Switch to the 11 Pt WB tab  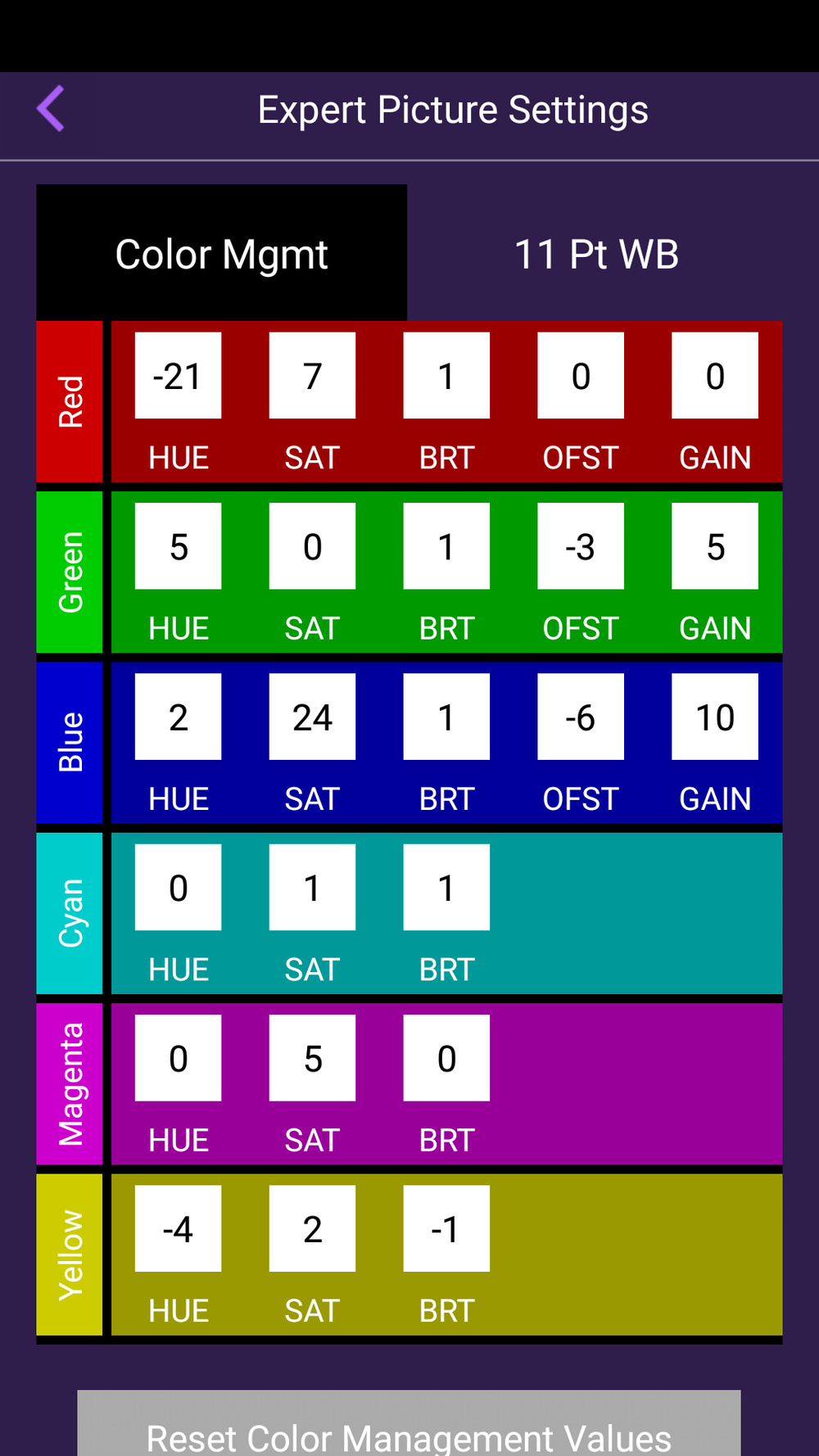[595, 254]
